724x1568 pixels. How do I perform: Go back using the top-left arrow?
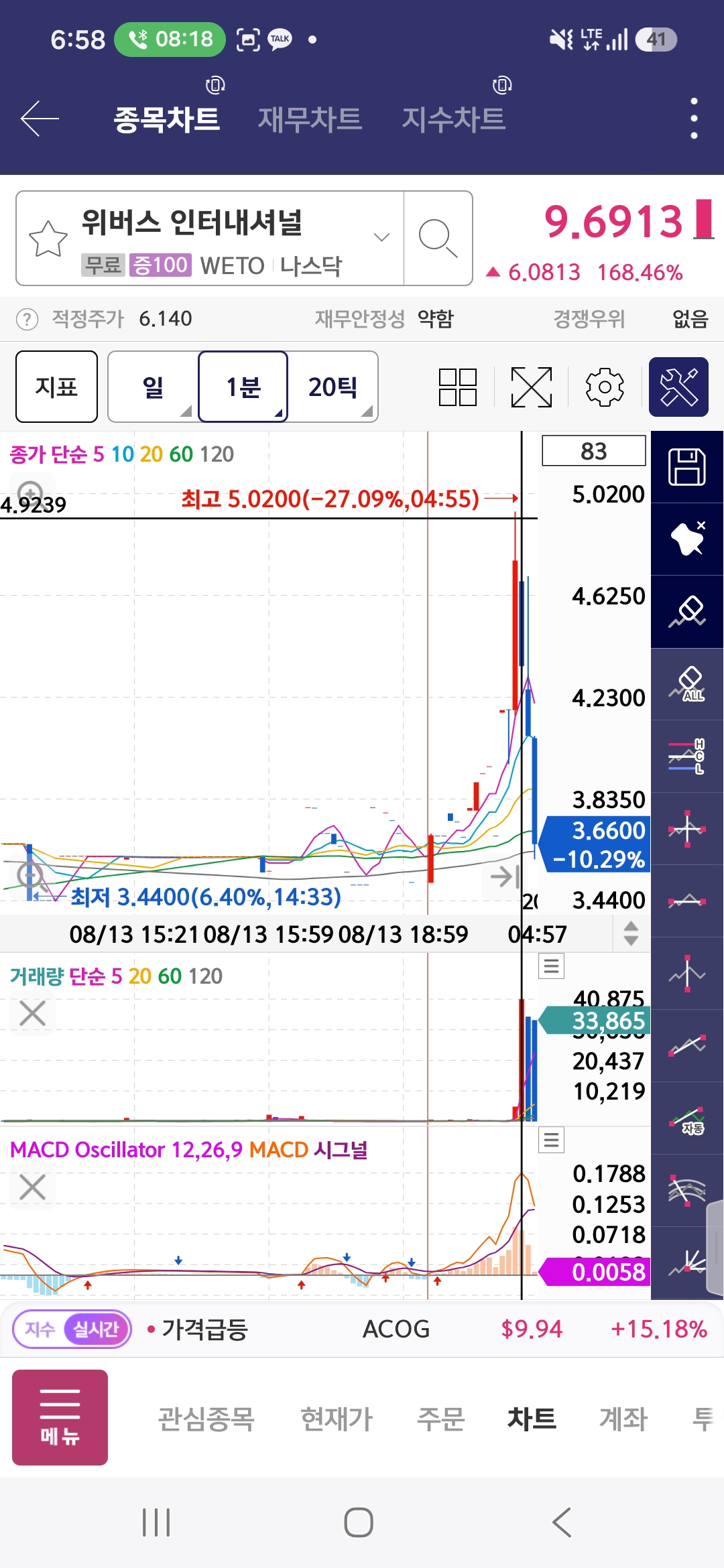(40, 119)
